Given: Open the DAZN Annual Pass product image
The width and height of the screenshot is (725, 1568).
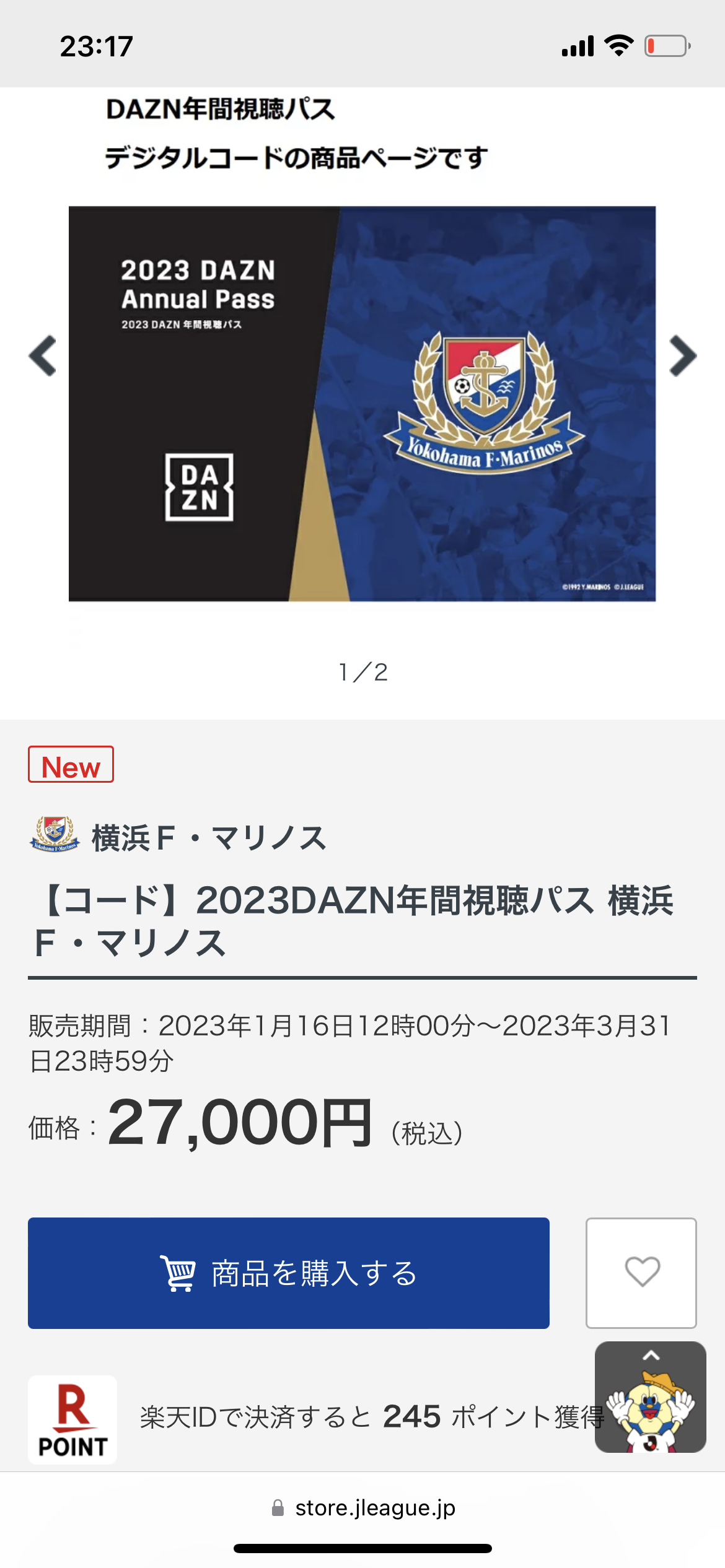Looking at the screenshot, I should (362, 403).
